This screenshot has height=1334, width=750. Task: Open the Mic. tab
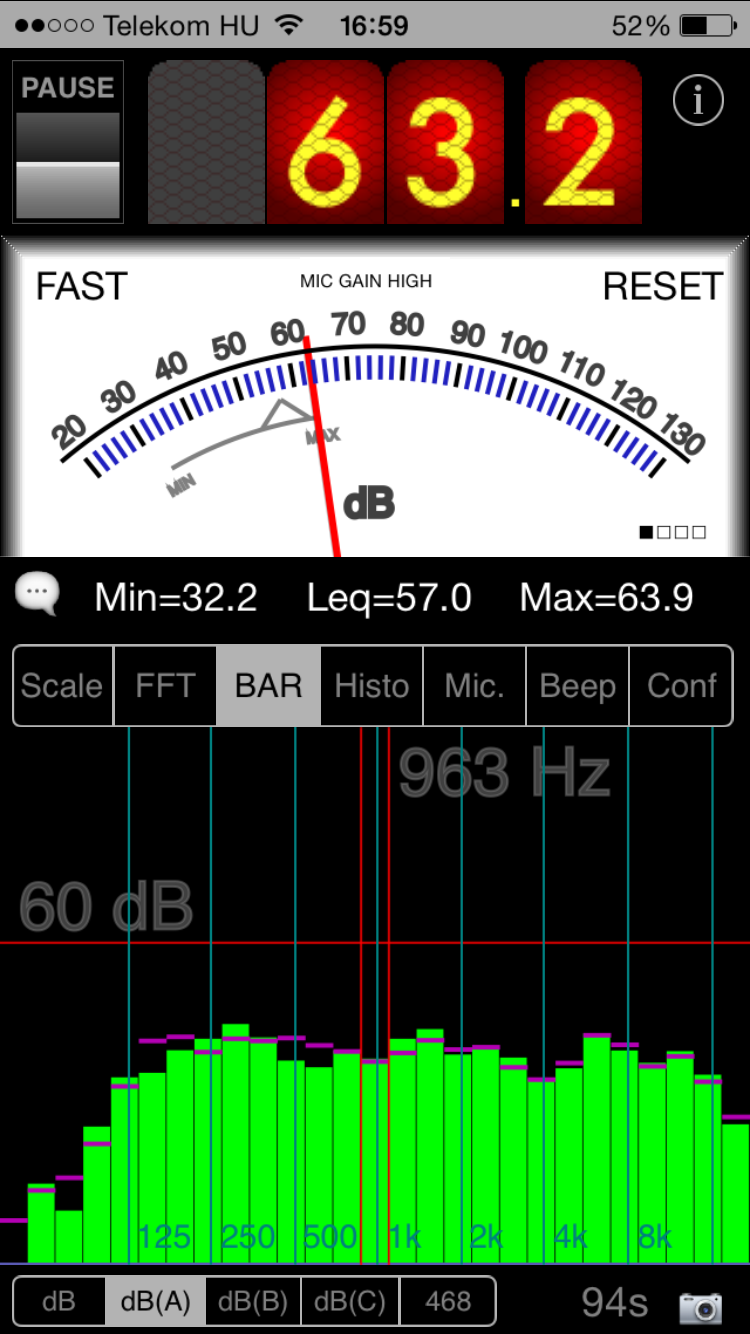click(x=475, y=686)
